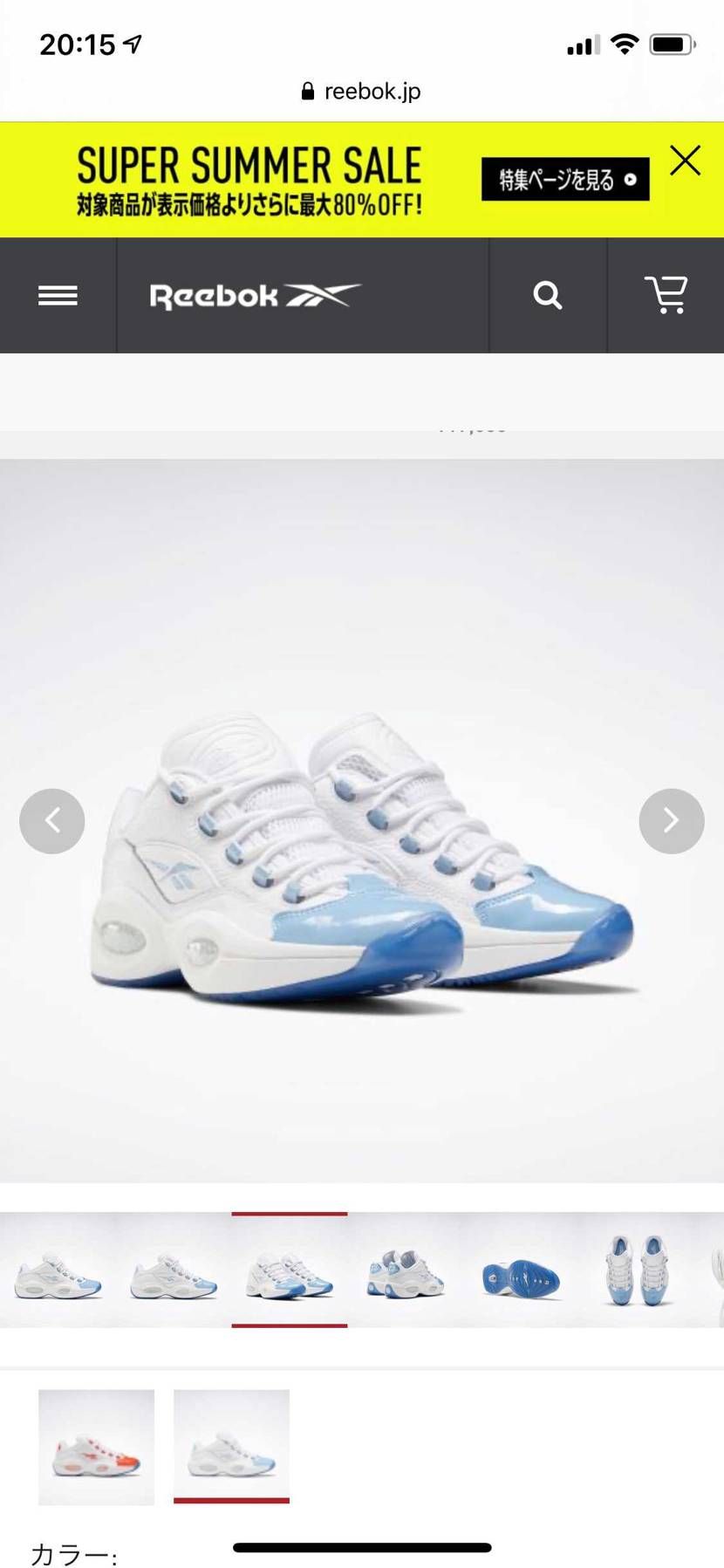Tap the 特集ページを見る button
The image size is (724, 1568).
[565, 180]
